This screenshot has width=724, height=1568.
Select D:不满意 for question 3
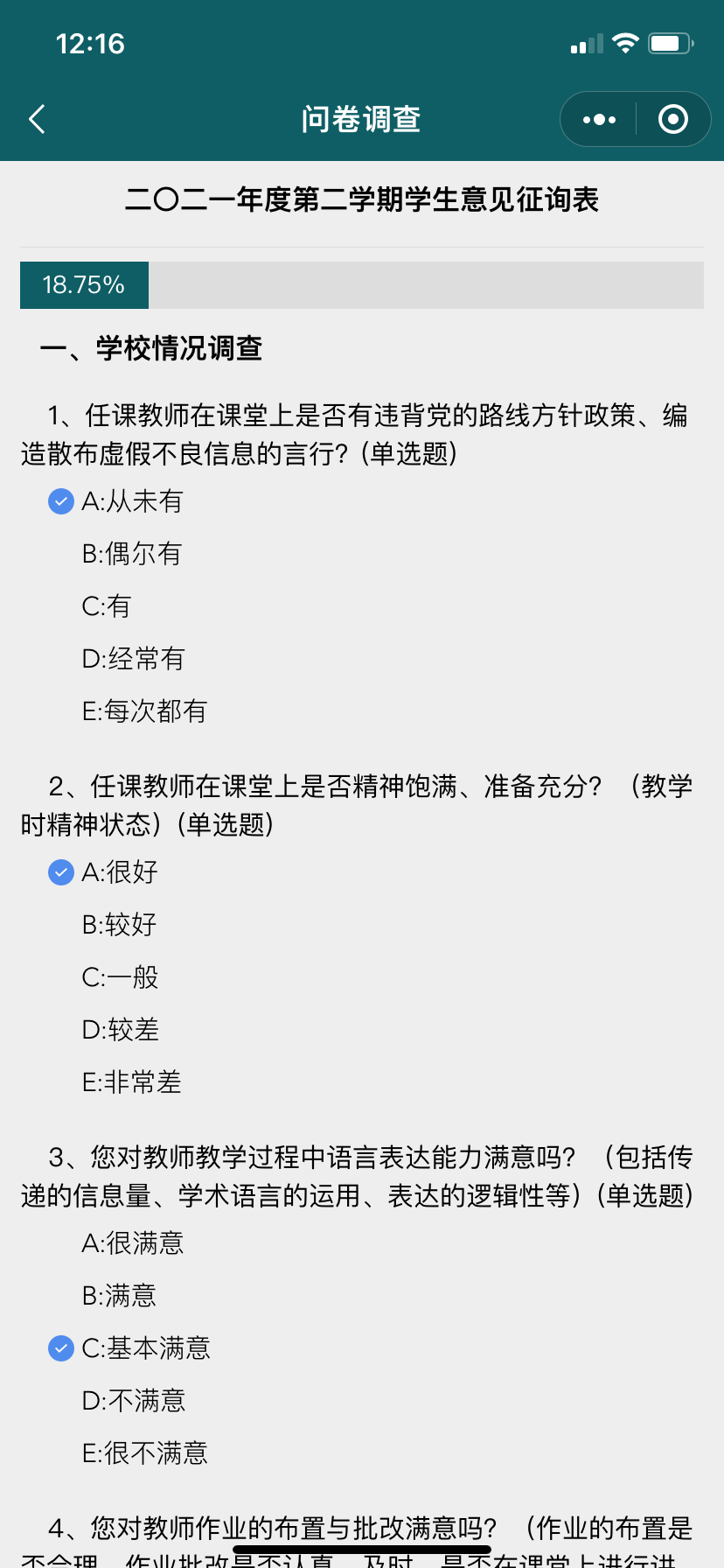coord(134,1401)
